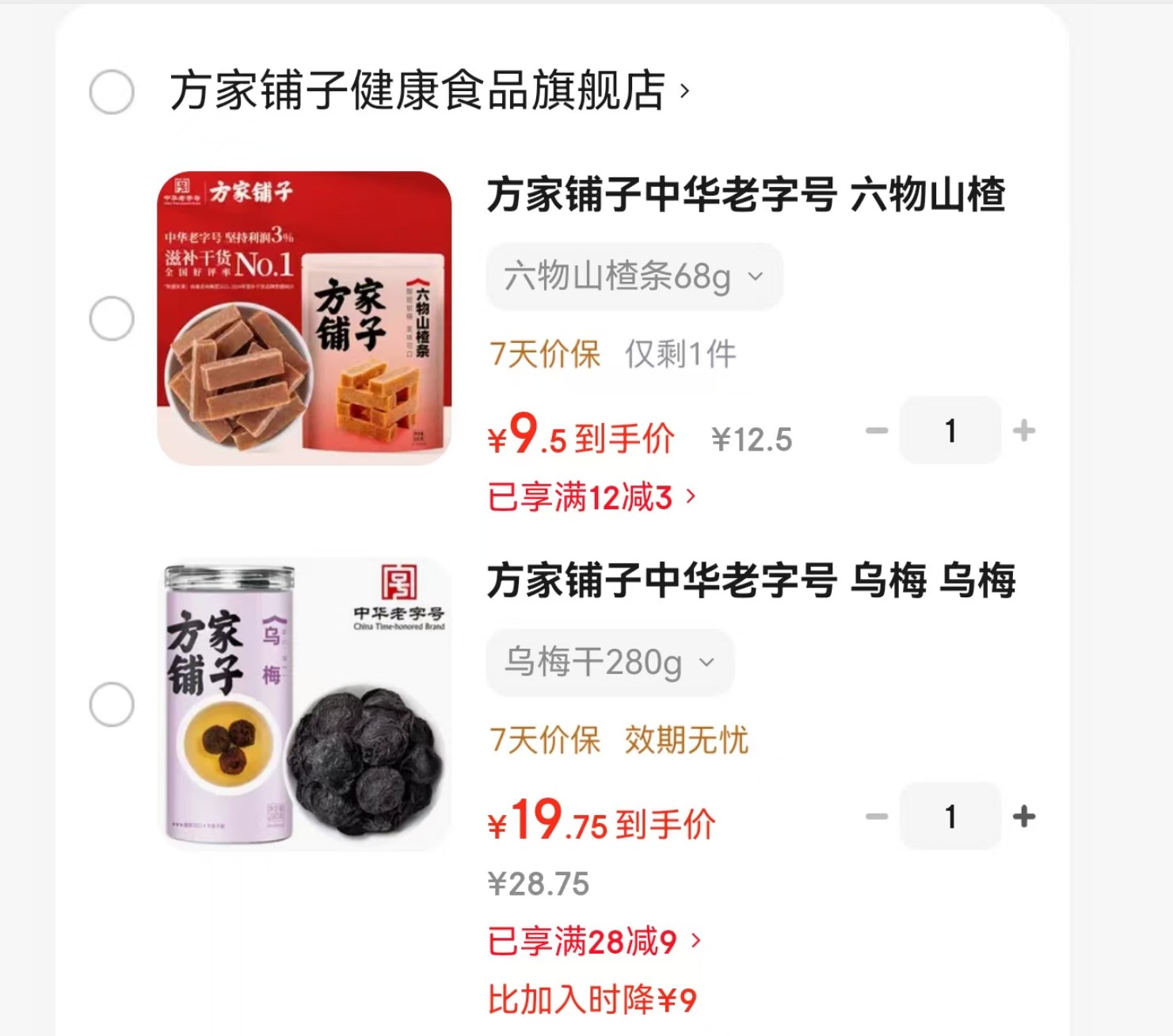Edit the quantity field for 乌梅干

click(x=950, y=817)
